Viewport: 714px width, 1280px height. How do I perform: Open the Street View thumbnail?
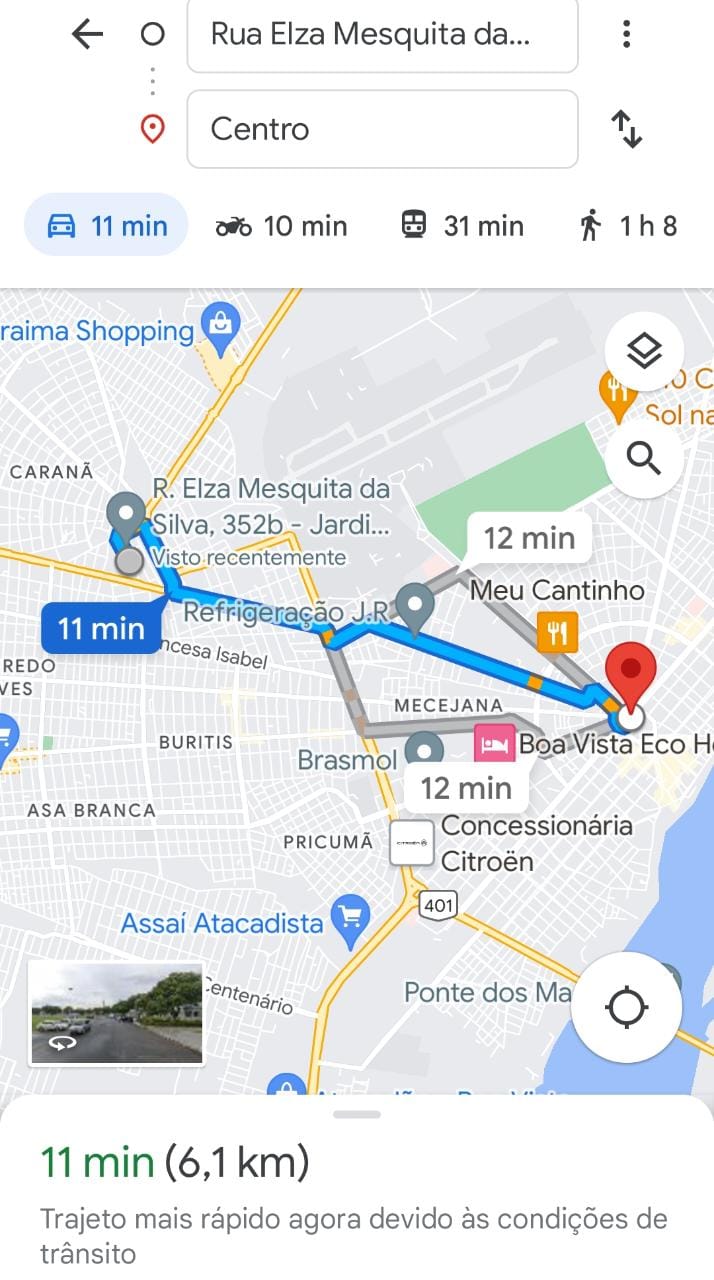[x=116, y=1013]
